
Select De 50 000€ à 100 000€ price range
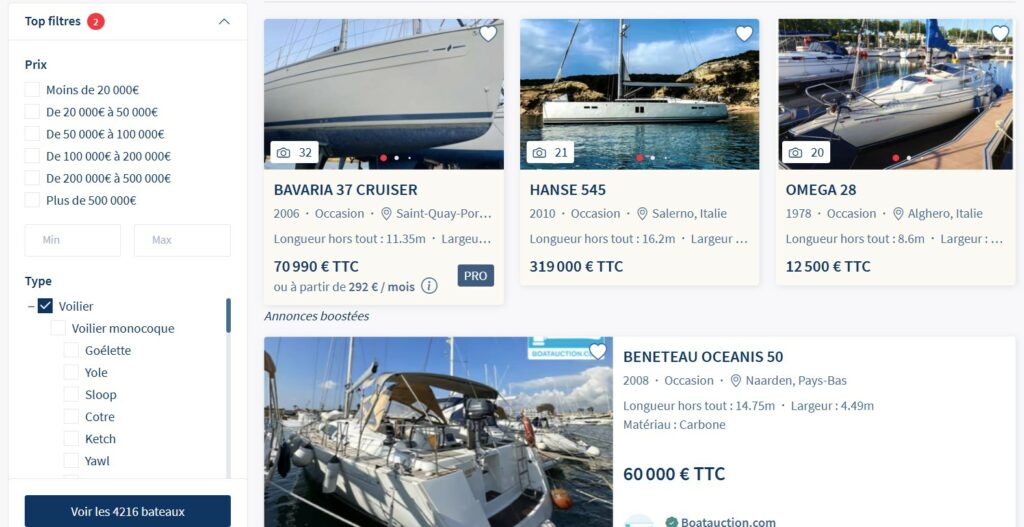click(x=33, y=134)
